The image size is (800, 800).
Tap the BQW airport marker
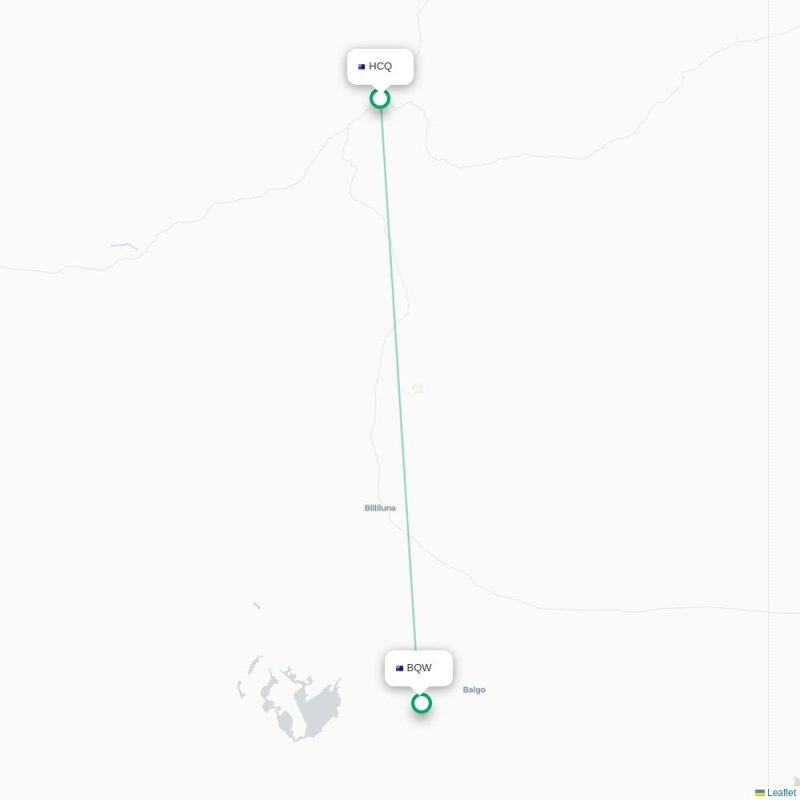tap(422, 703)
